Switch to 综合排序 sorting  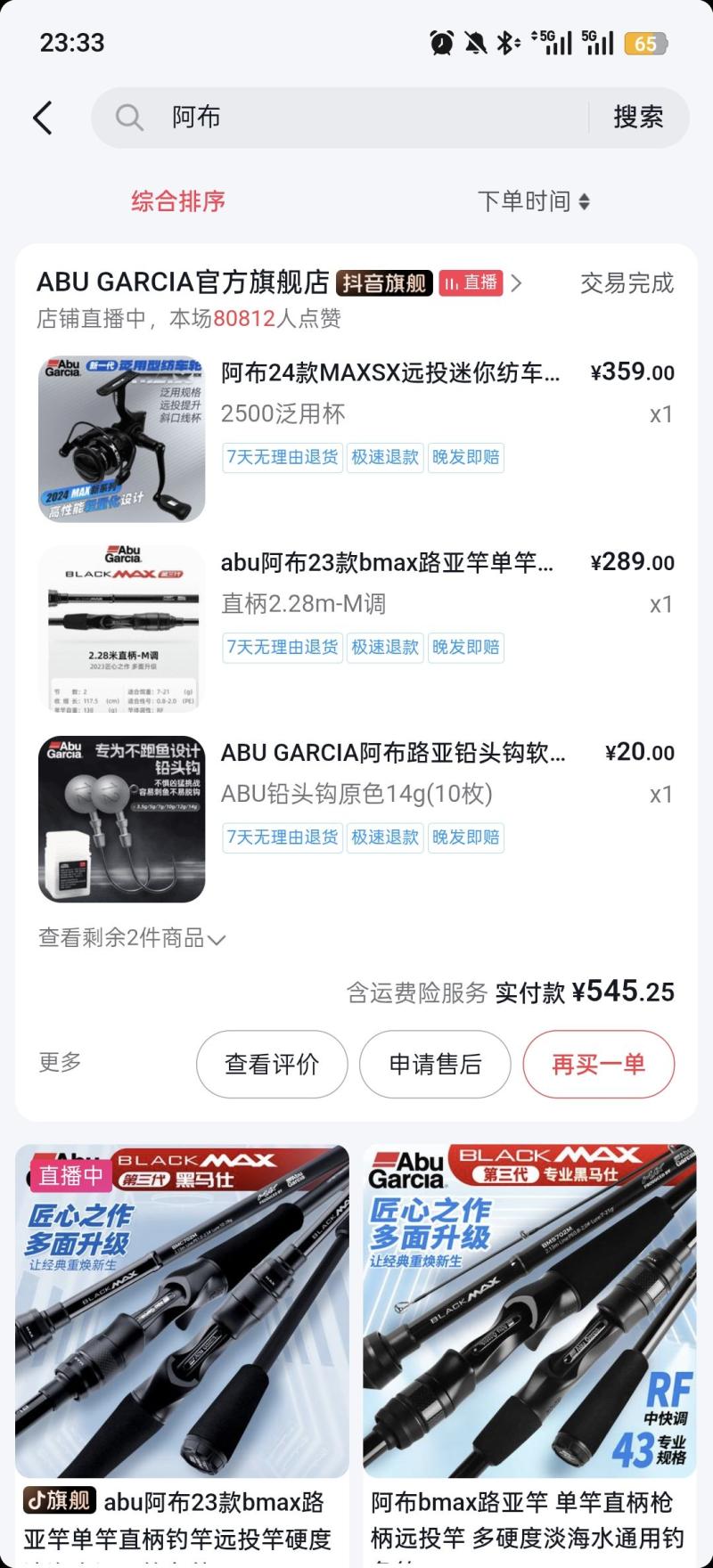tap(178, 201)
